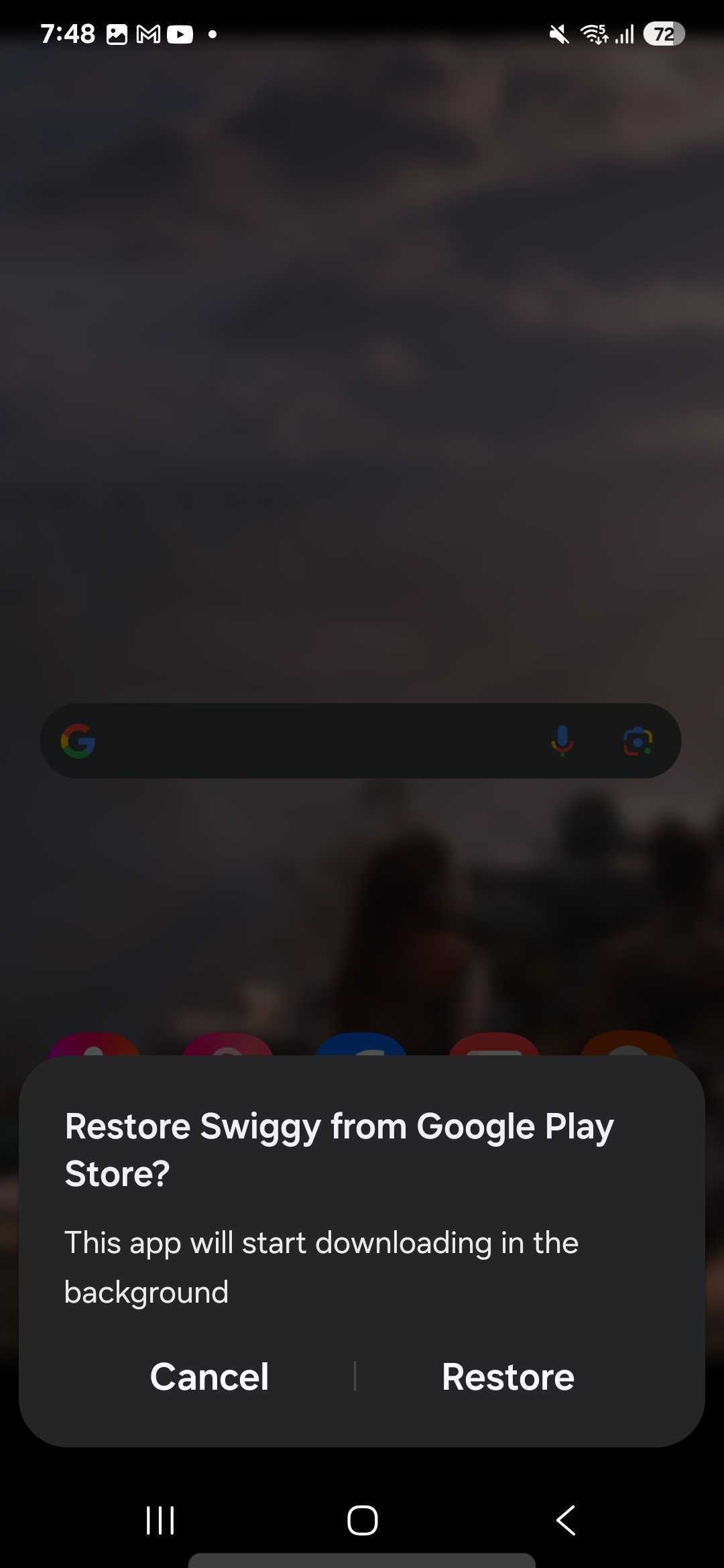Tap the home navigation button

click(x=362, y=1520)
